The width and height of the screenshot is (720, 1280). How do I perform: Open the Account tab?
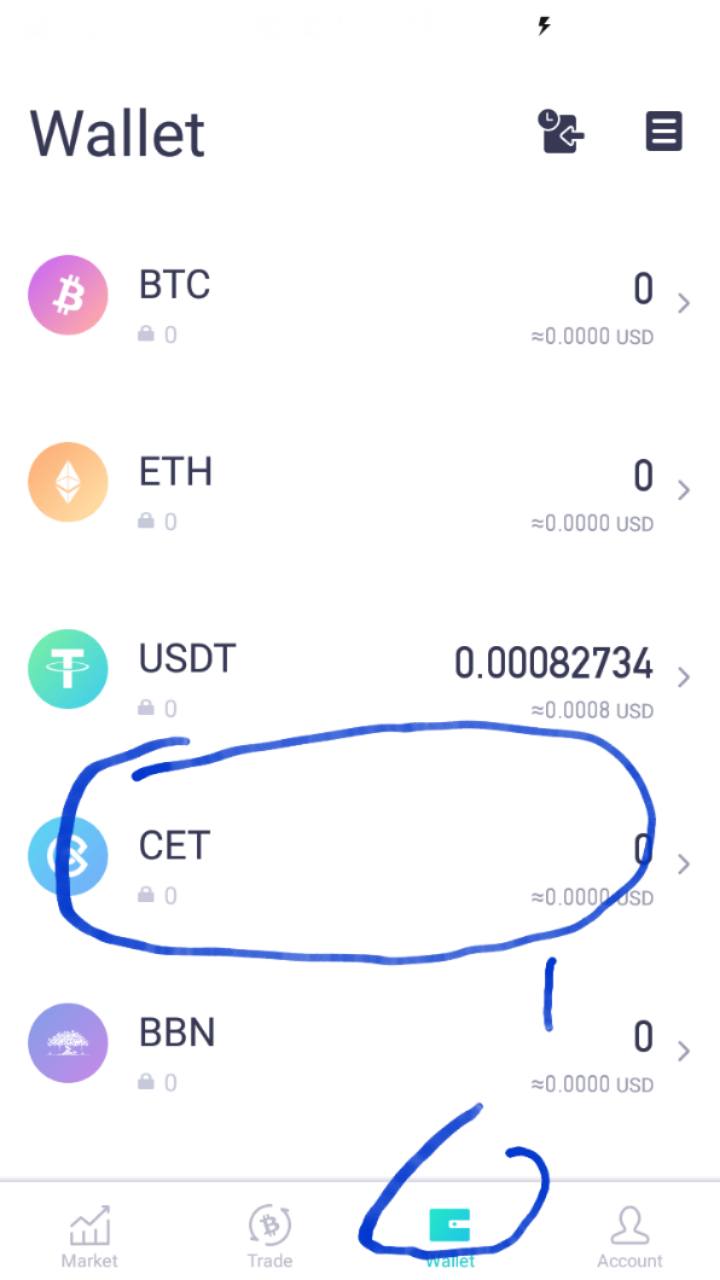pyautogui.click(x=630, y=1236)
